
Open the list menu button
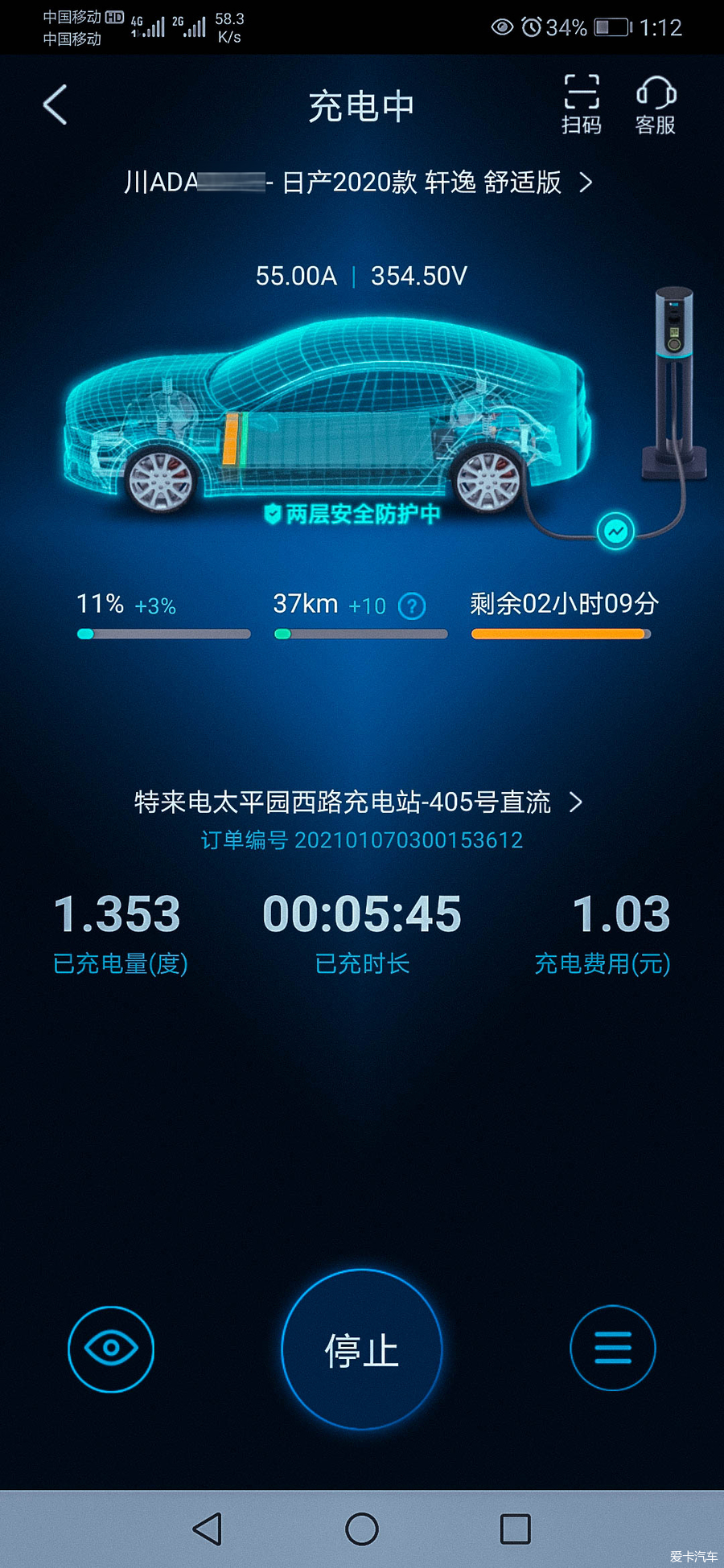click(x=612, y=1348)
